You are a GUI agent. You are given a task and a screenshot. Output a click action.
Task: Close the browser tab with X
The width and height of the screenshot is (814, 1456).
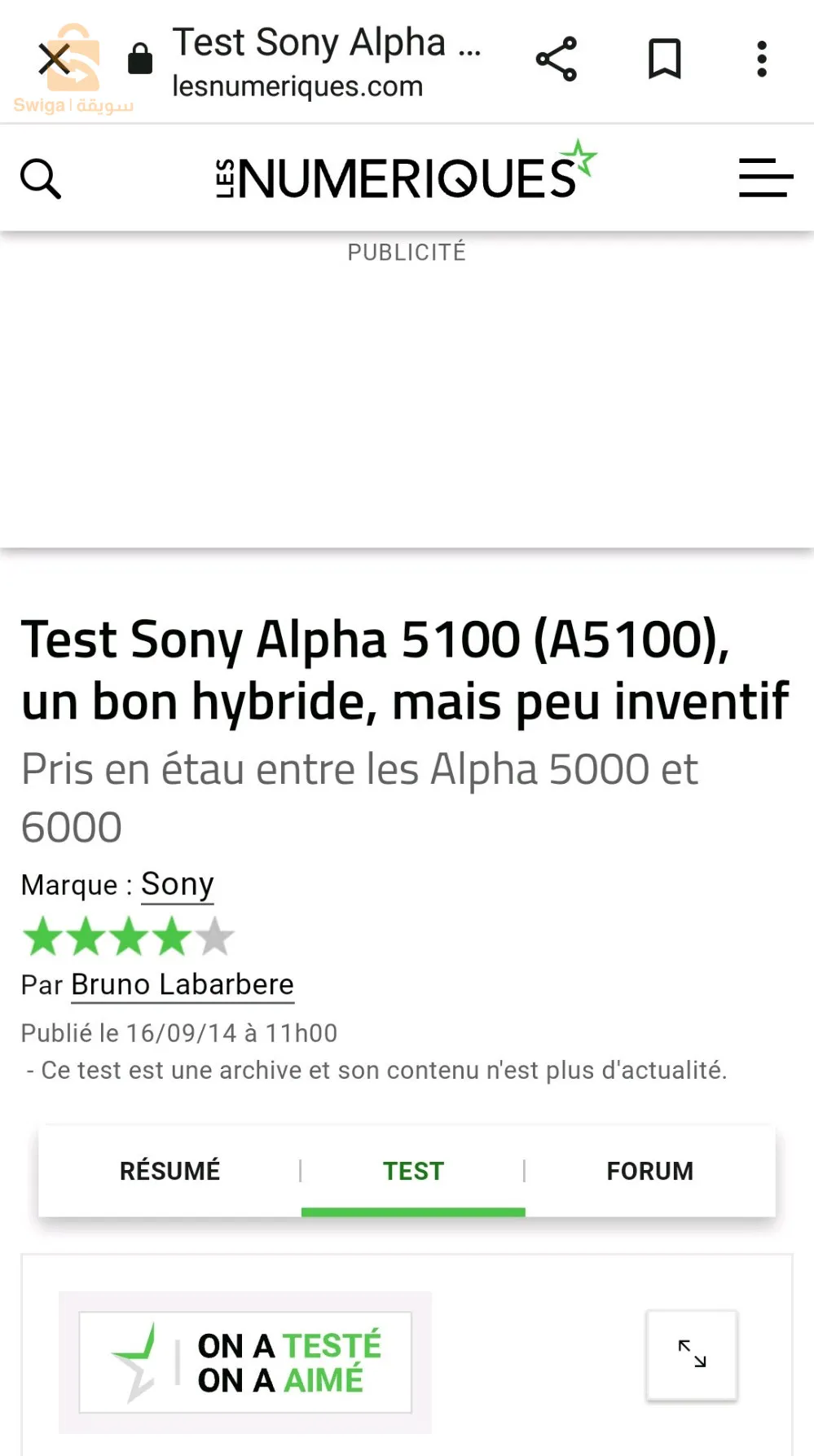[55, 59]
